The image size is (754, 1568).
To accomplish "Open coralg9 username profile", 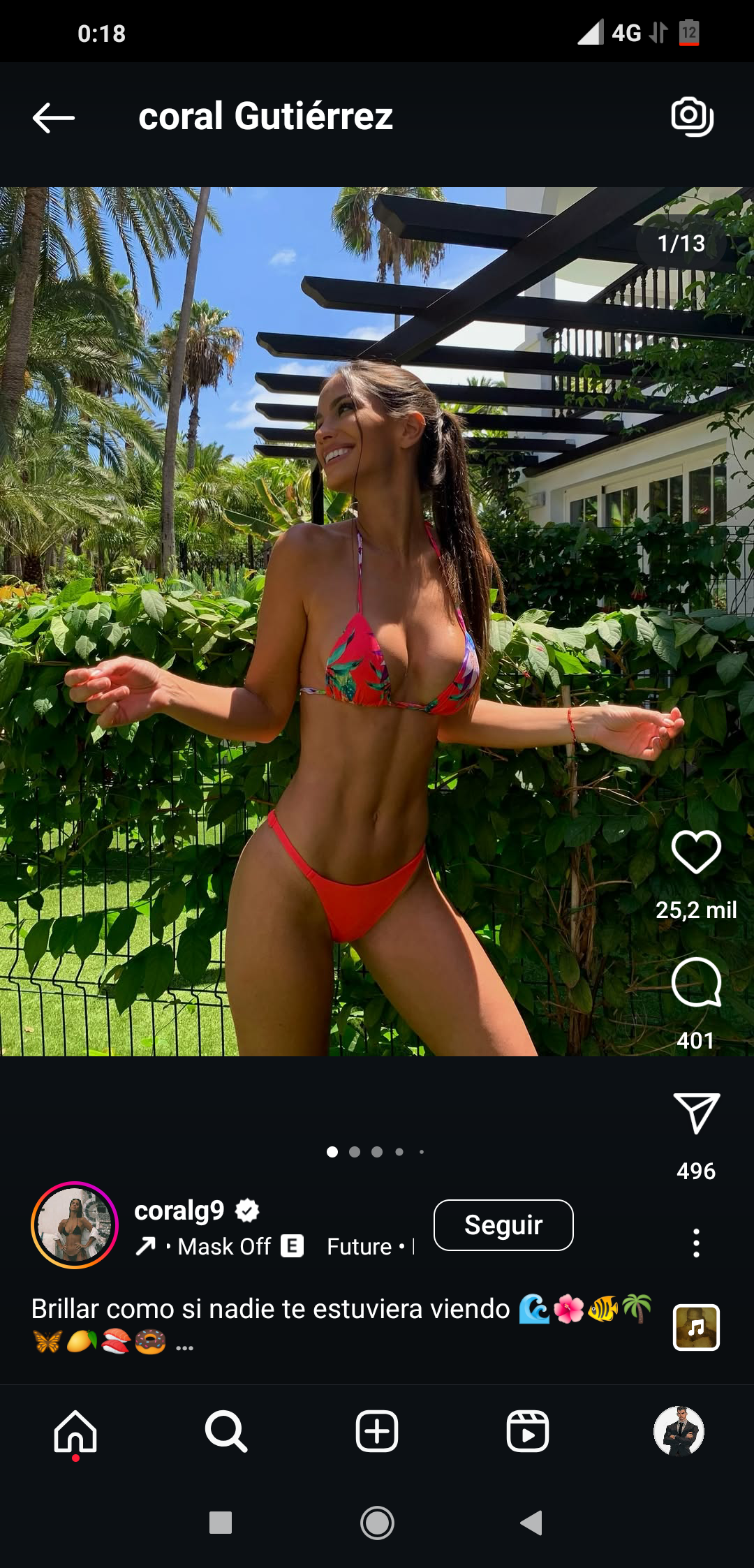I will point(179,1210).
